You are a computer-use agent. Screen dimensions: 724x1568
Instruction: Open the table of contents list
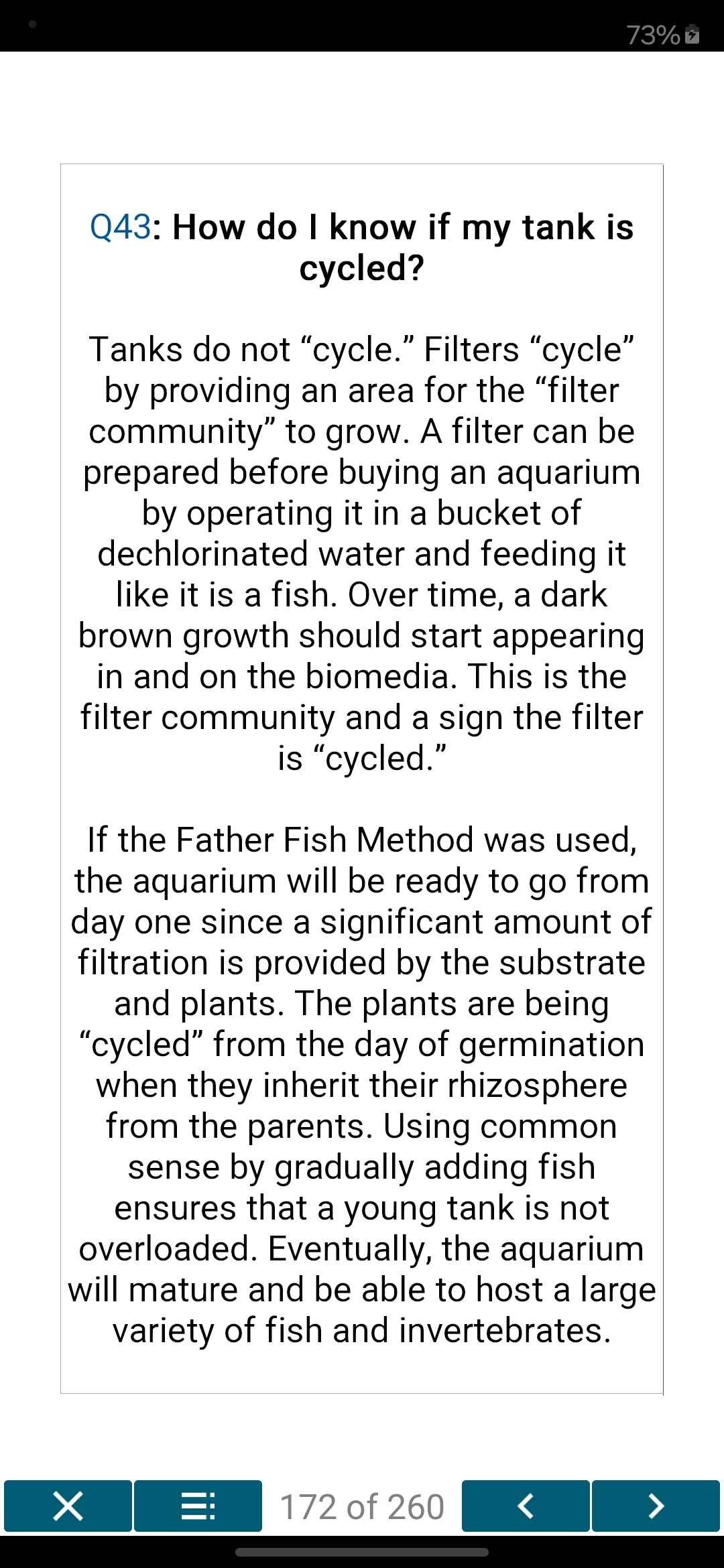click(x=198, y=1506)
